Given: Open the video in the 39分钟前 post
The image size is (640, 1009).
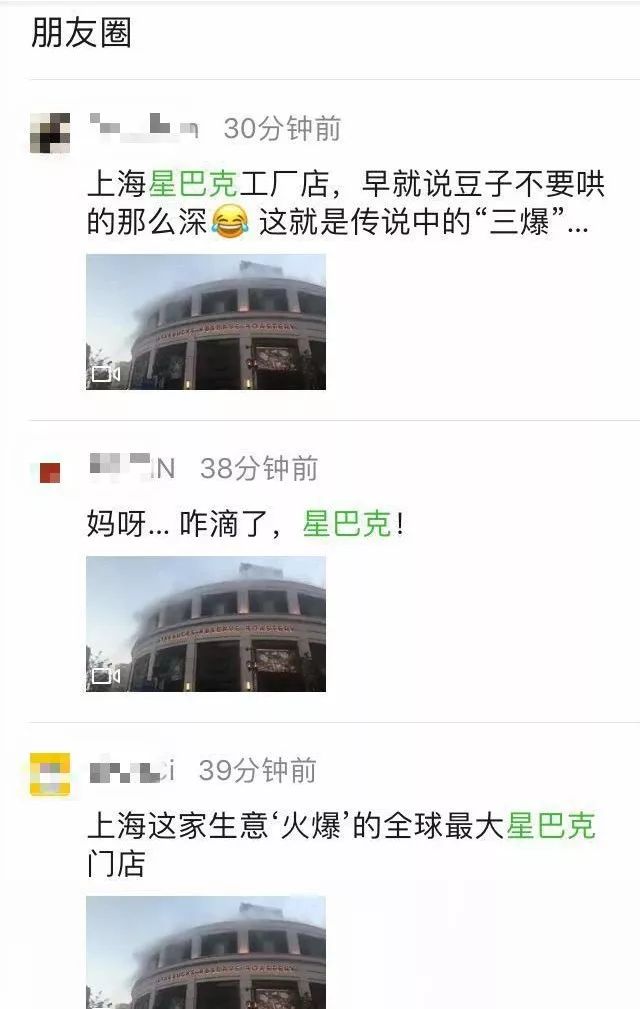Looking at the screenshot, I should (205, 951).
